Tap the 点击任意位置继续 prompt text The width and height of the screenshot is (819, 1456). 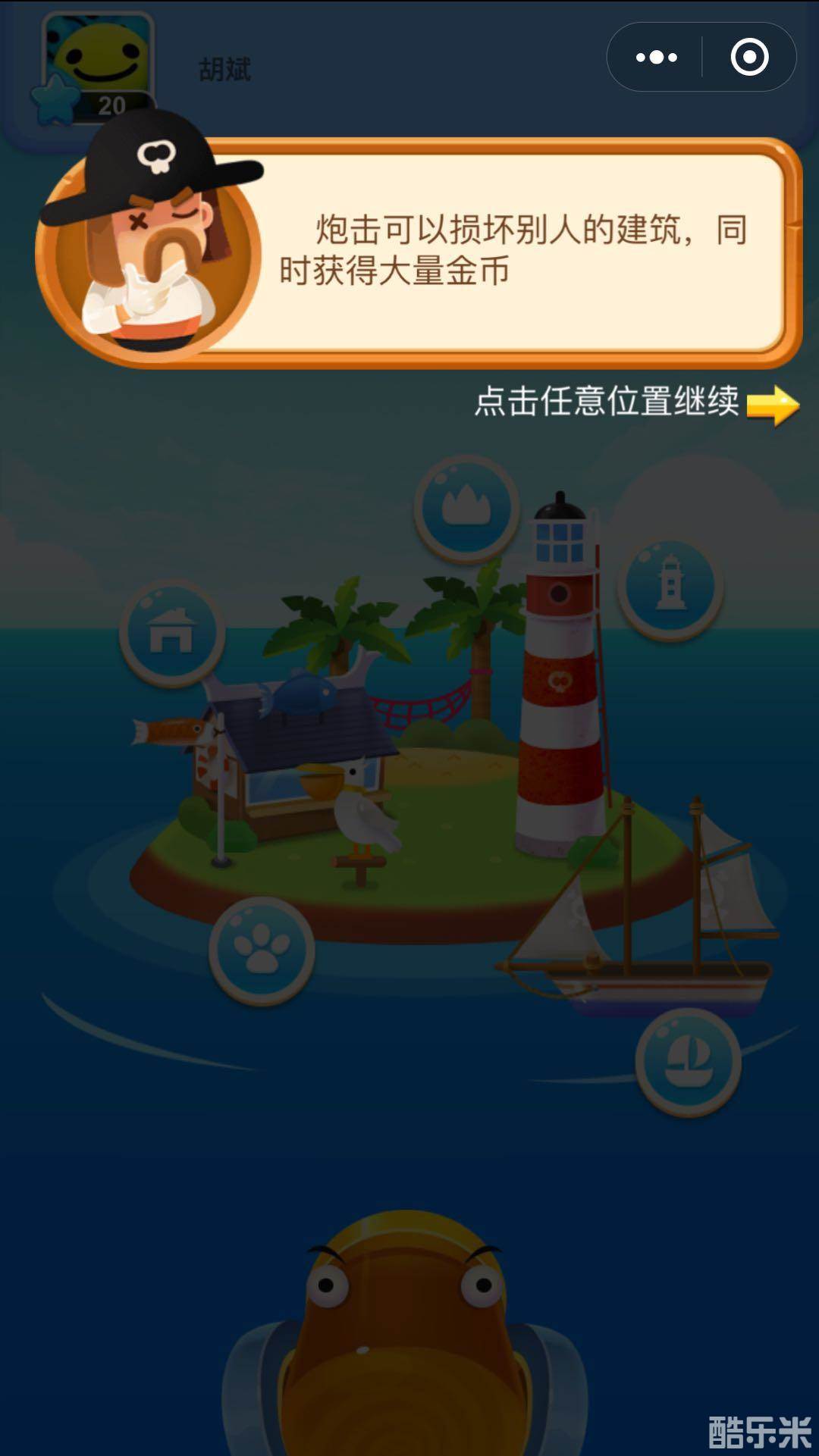607,405
